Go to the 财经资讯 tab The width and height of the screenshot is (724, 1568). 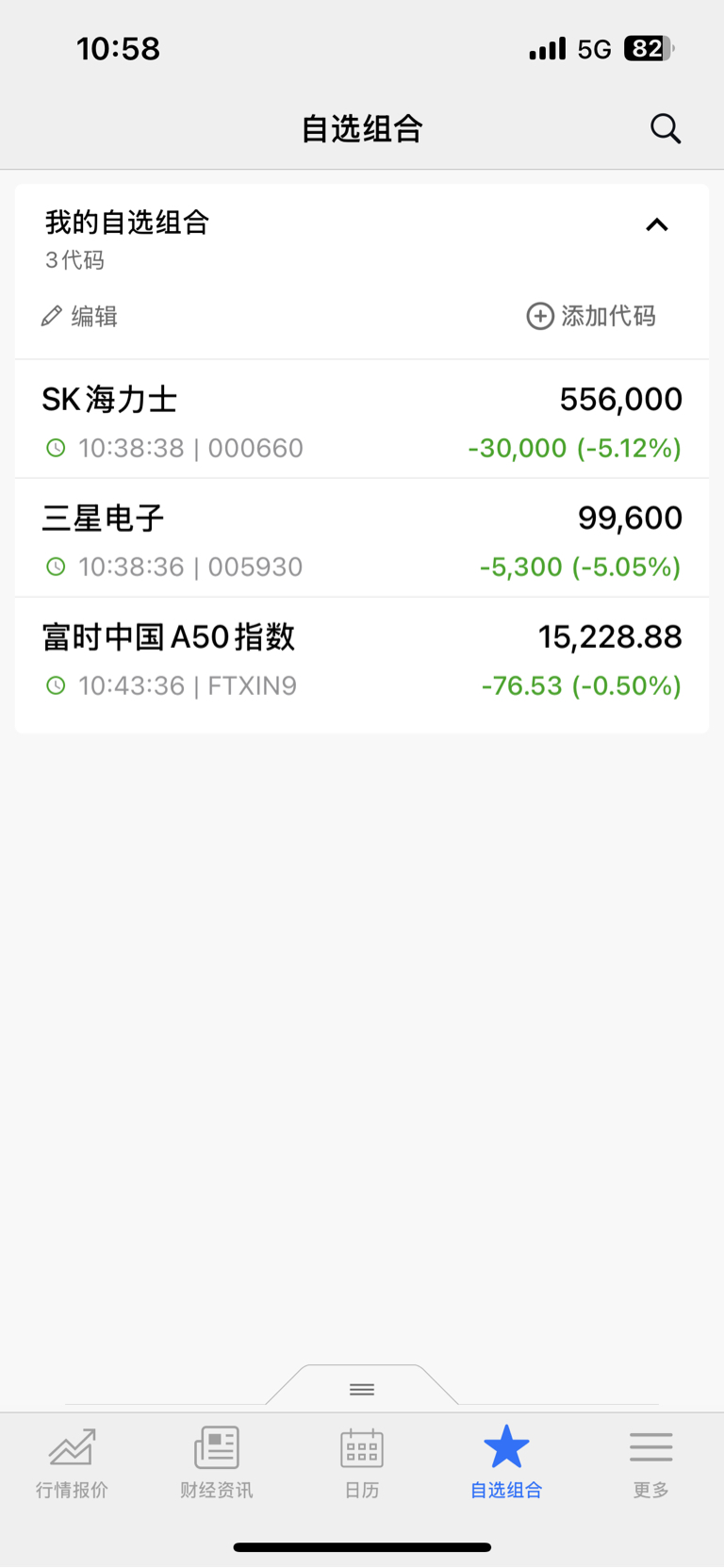click(x=217, y=1461)
